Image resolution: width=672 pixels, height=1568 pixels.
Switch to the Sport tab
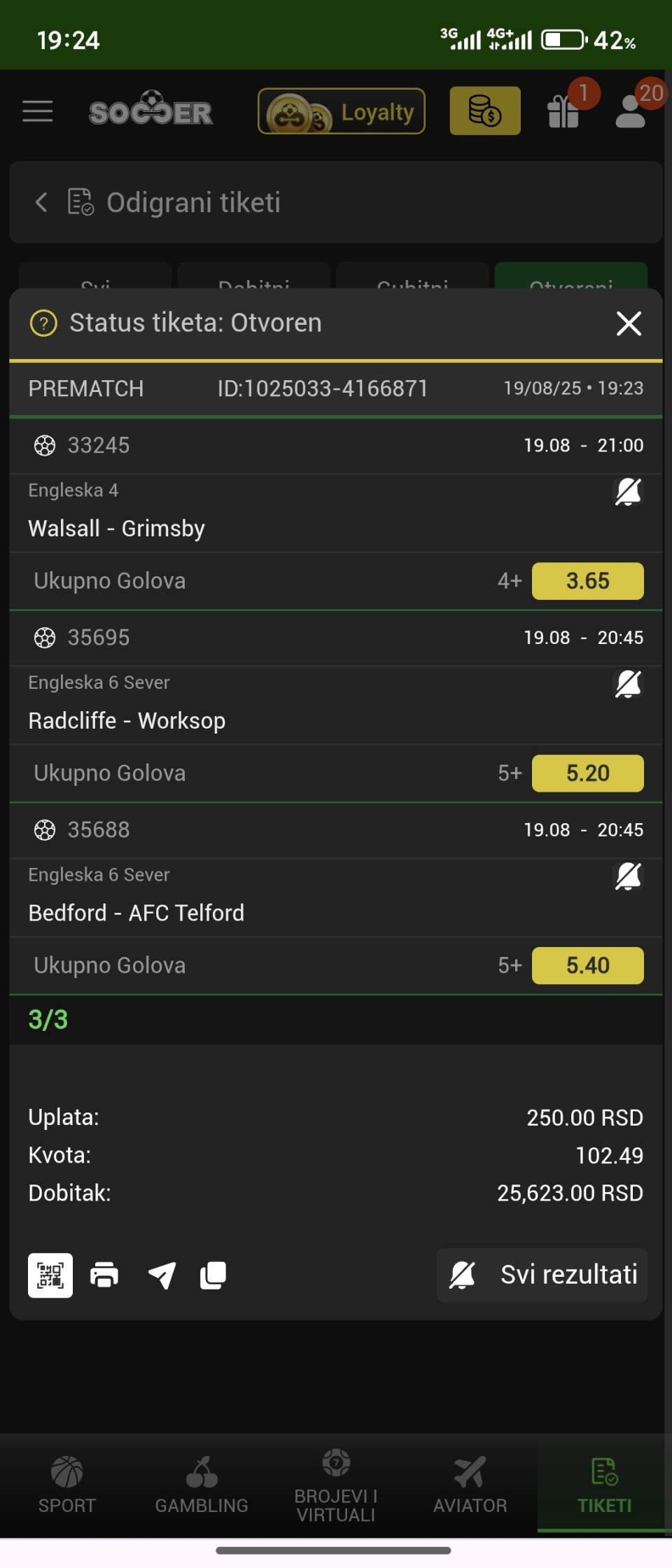(67, 1484)
